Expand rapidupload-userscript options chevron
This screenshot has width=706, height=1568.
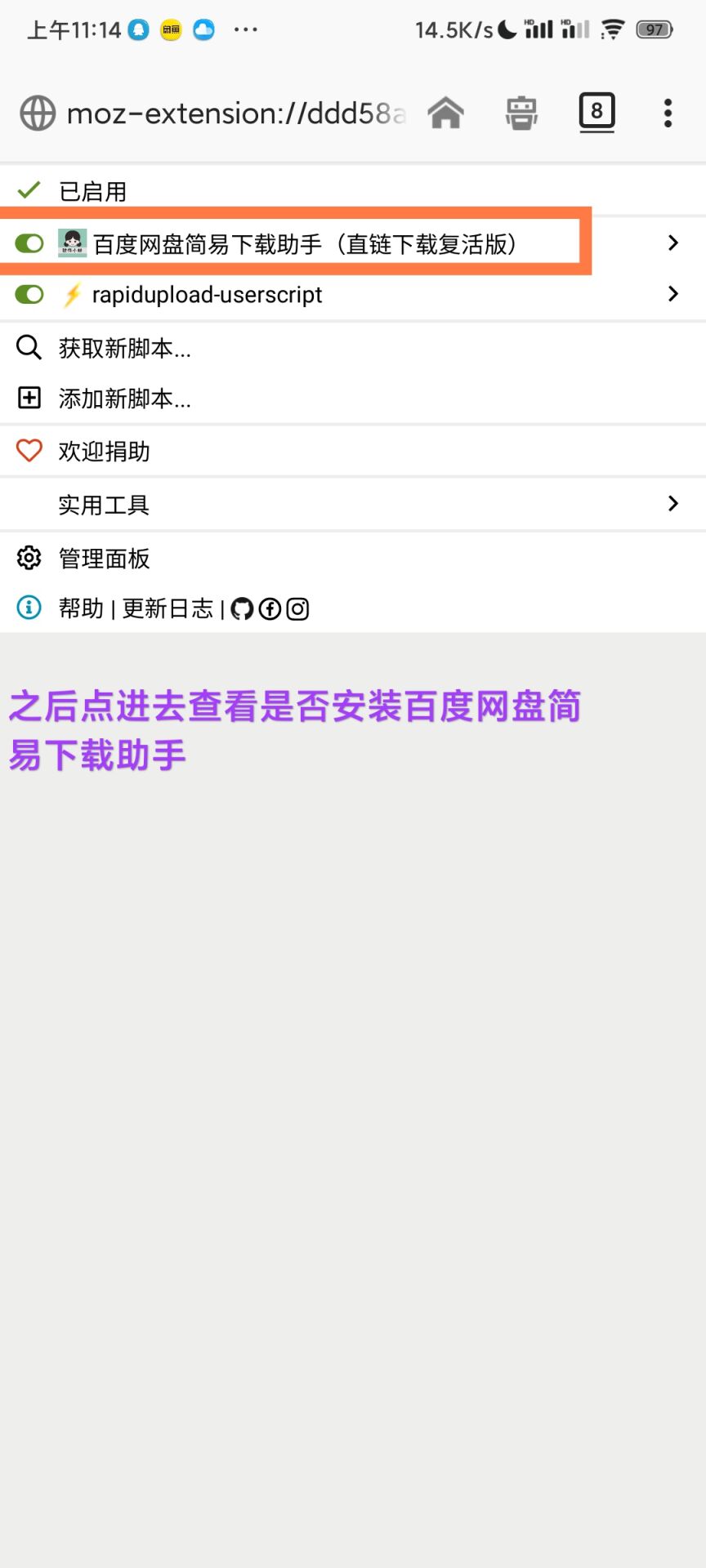pos(672,294)
